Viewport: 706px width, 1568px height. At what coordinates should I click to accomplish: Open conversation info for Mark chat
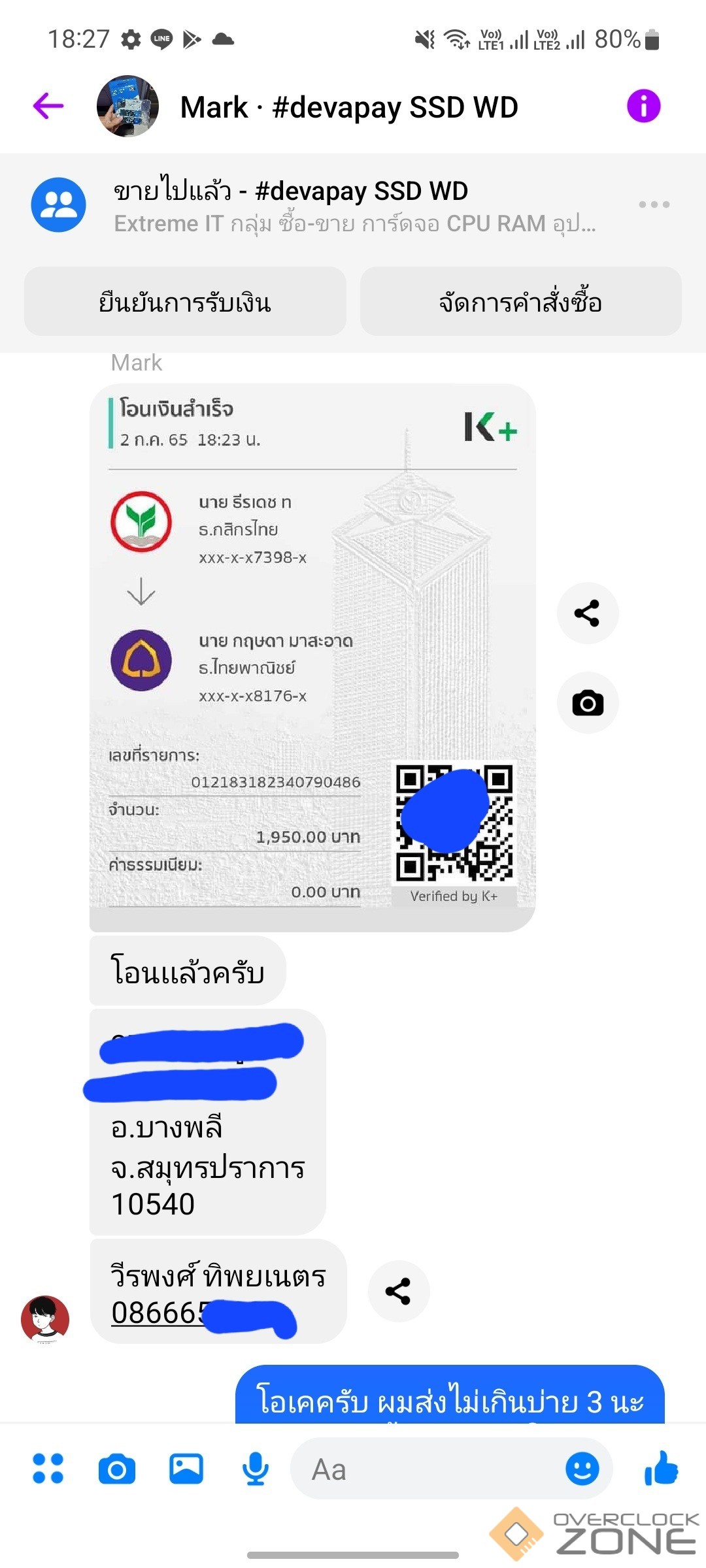[643, 106]
